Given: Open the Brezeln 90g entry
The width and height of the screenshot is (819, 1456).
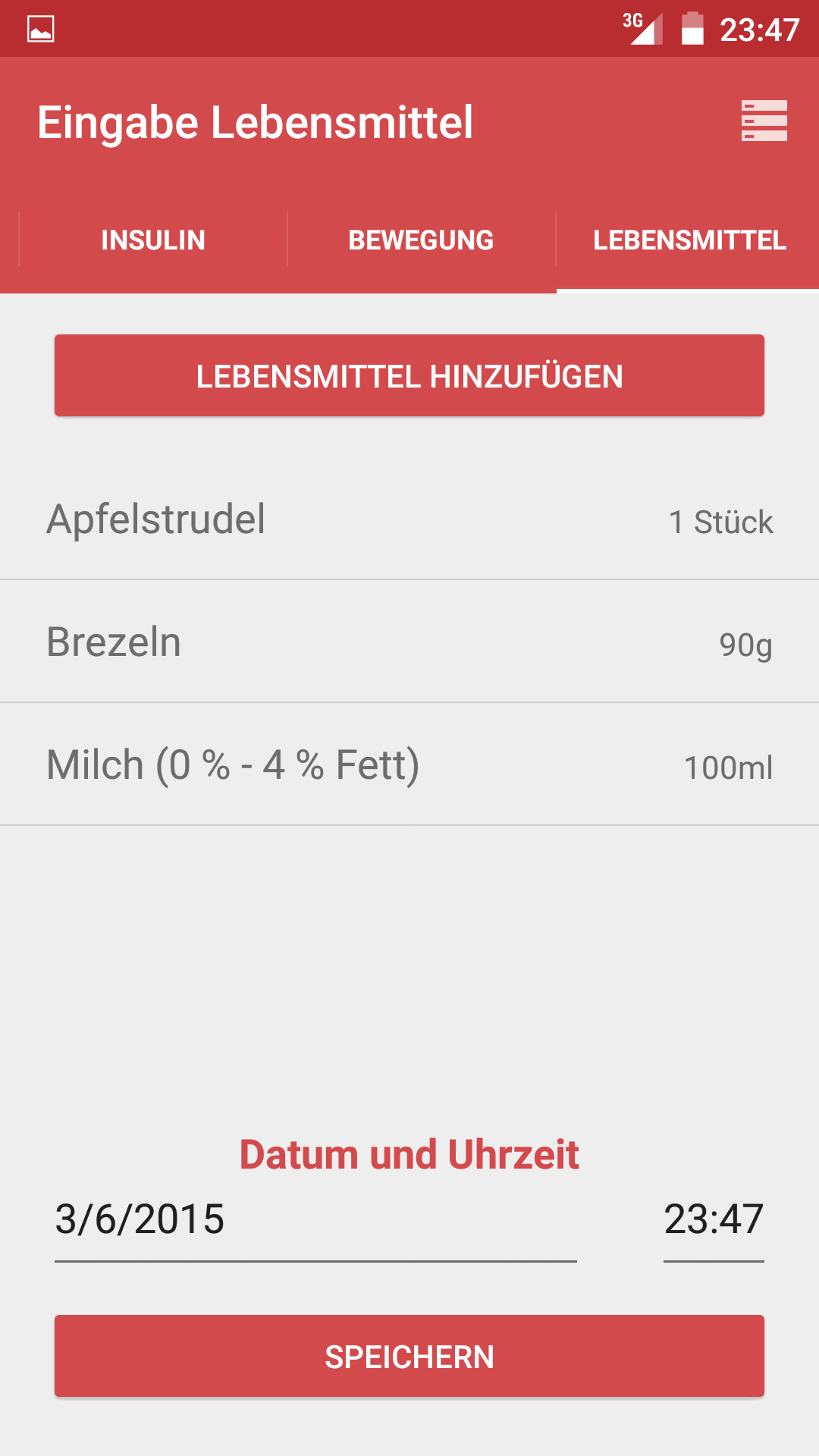Looking at the screenshot, I should [409, 642].
